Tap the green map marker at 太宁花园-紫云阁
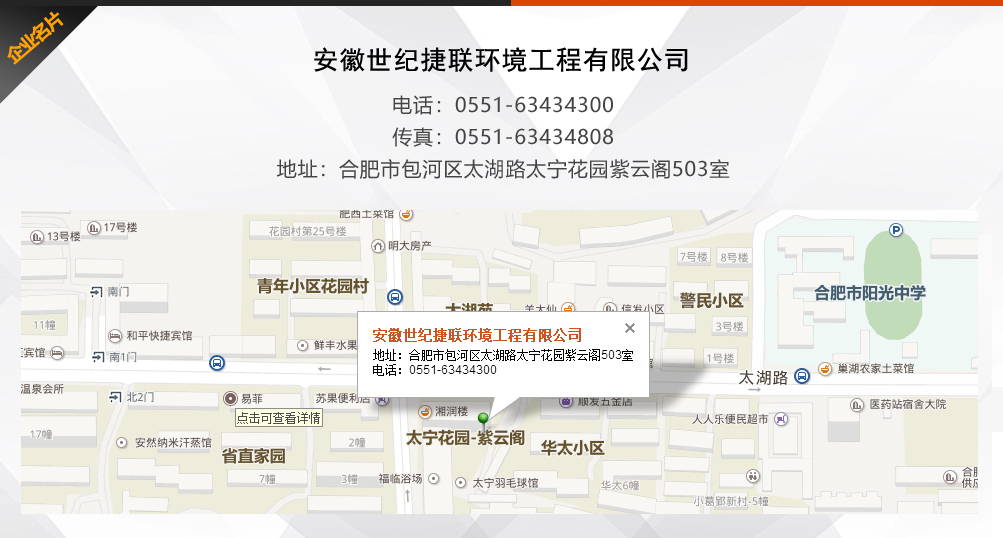The height and width of the screenshot is (538, 1003). pyautogui.click(x=484, y=419)
